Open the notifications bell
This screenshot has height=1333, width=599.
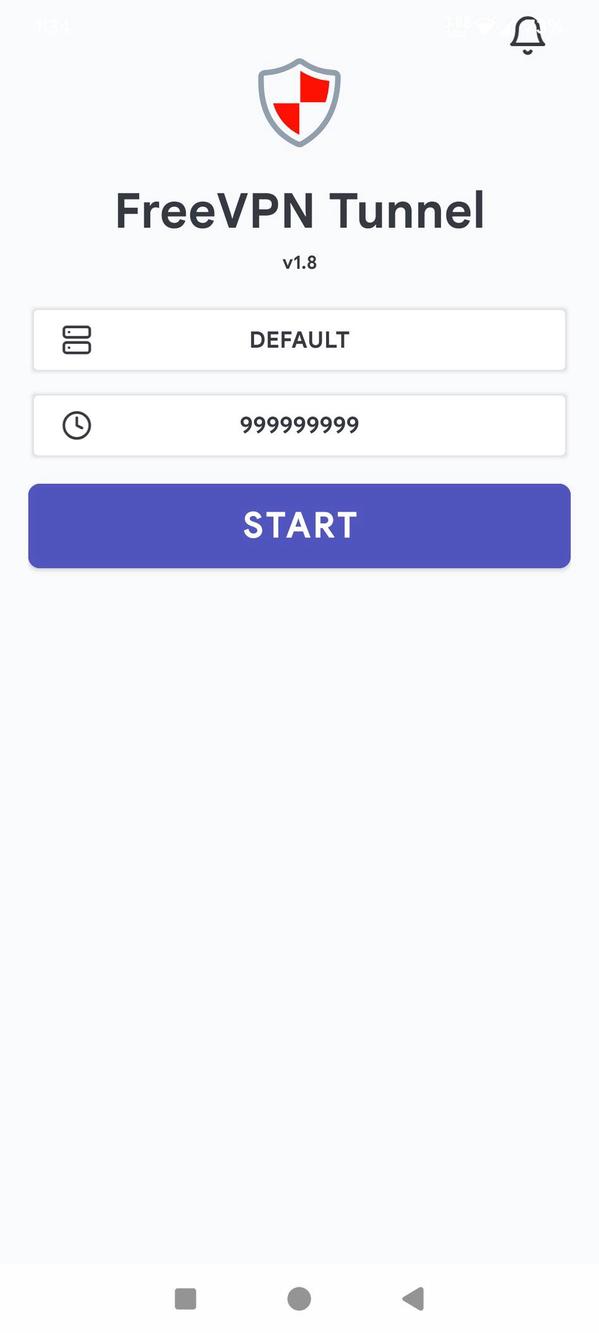click(527, 35)
